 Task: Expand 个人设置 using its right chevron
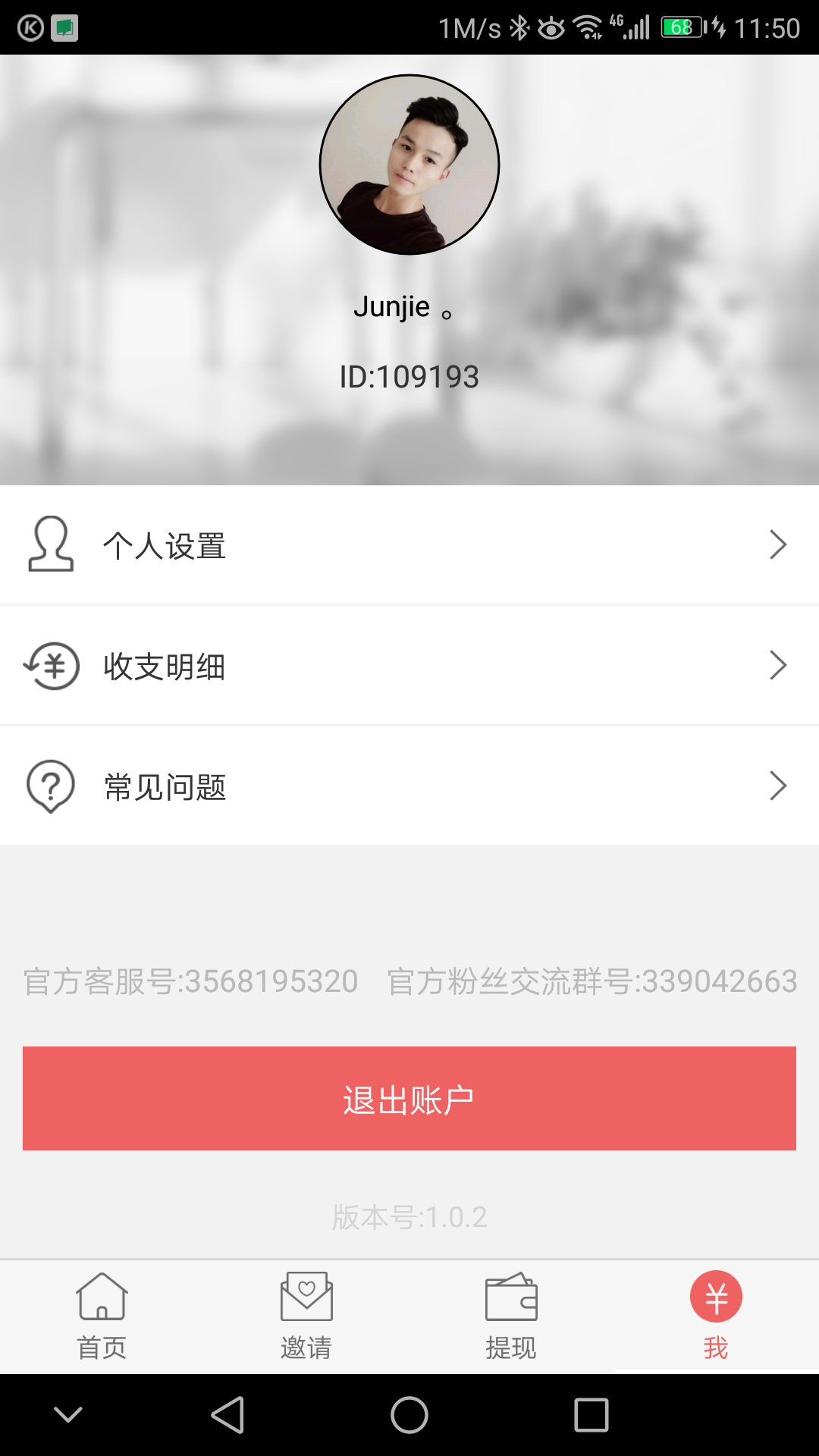pyautogui.click(x=778, y=544)
